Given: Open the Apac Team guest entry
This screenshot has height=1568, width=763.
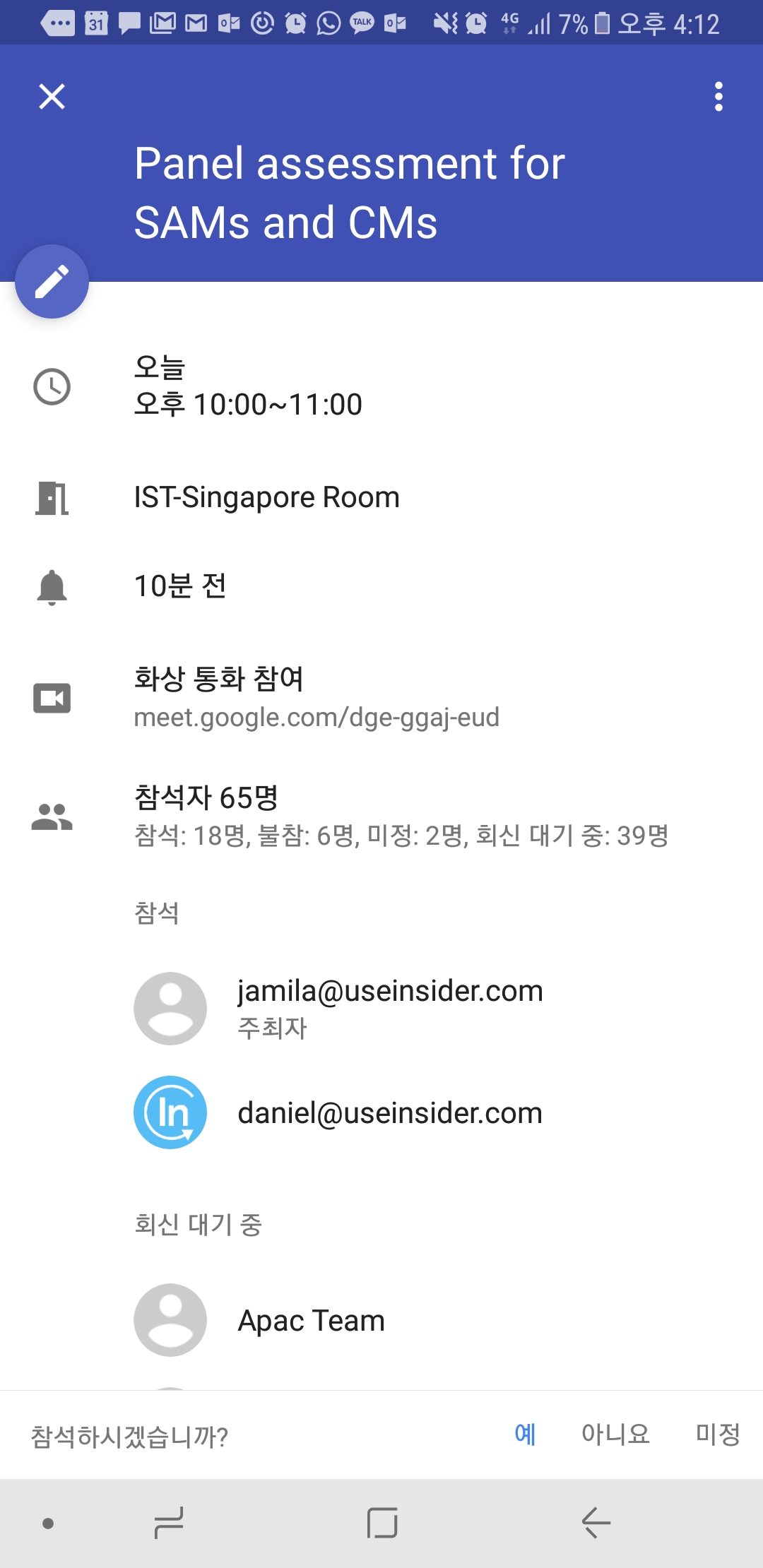Looking at the screenshot, I should (x=311, y=1320).
